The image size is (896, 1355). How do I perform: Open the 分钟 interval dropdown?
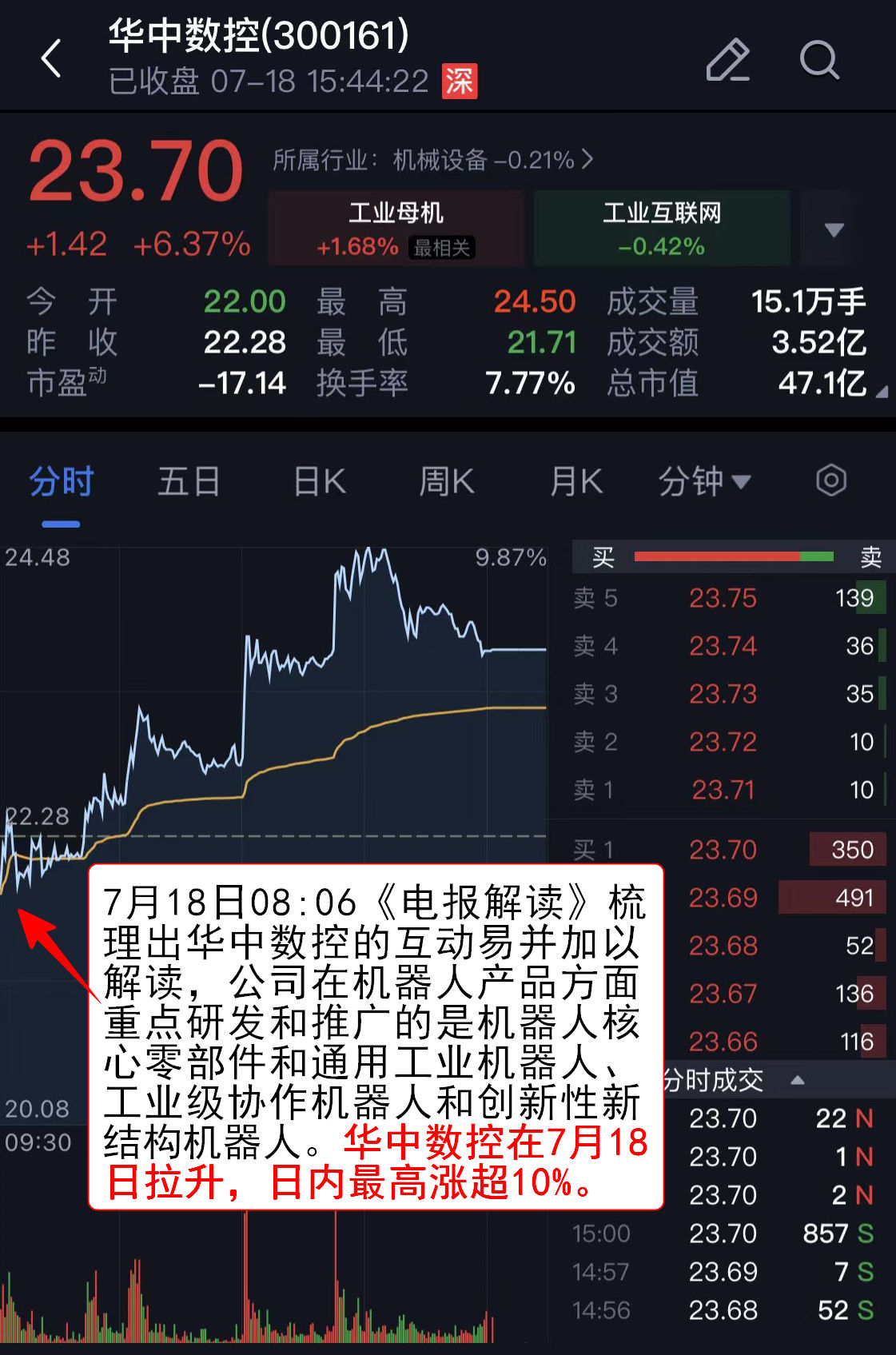tap(704, 482)
